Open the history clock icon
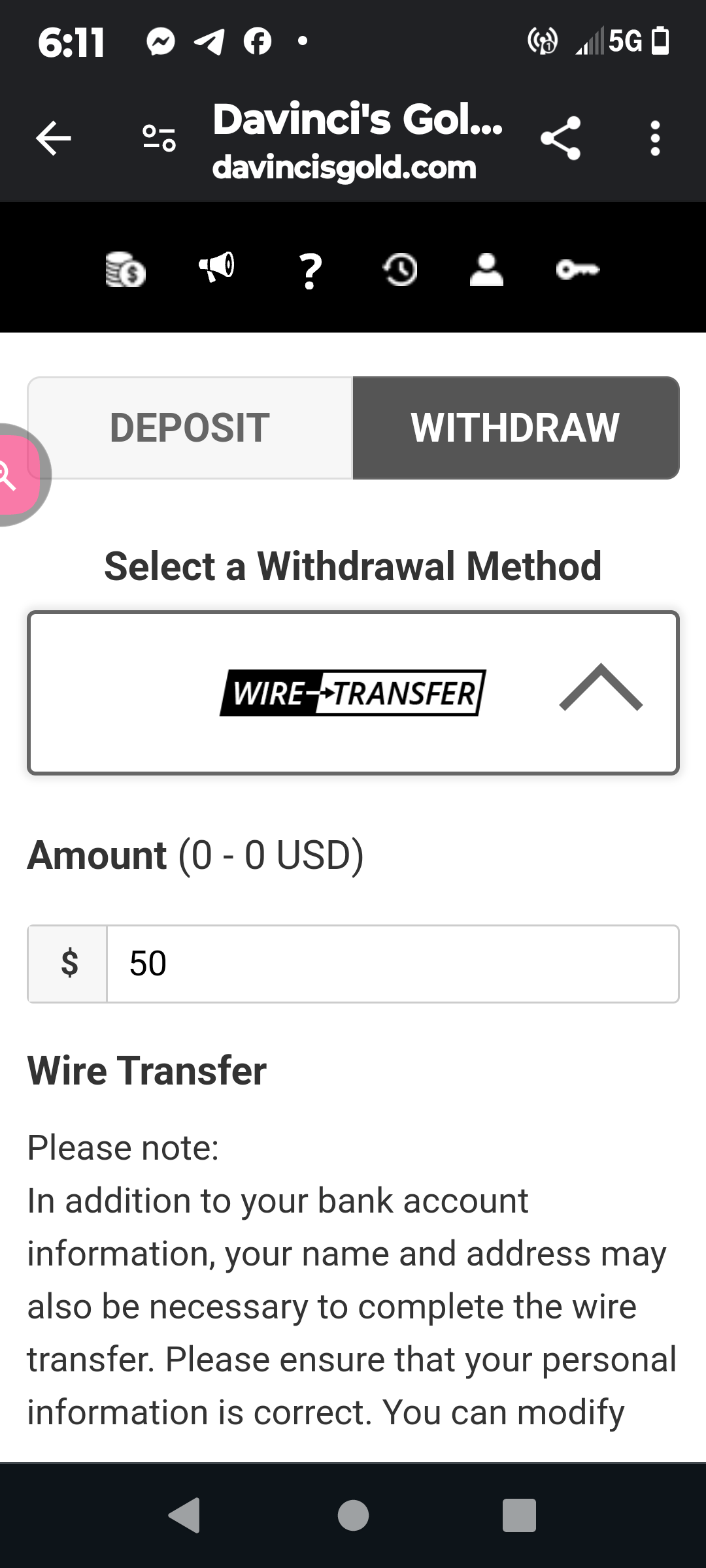Image resolution: width=706 pixels, height=1568 pixels. click(400, 269)
